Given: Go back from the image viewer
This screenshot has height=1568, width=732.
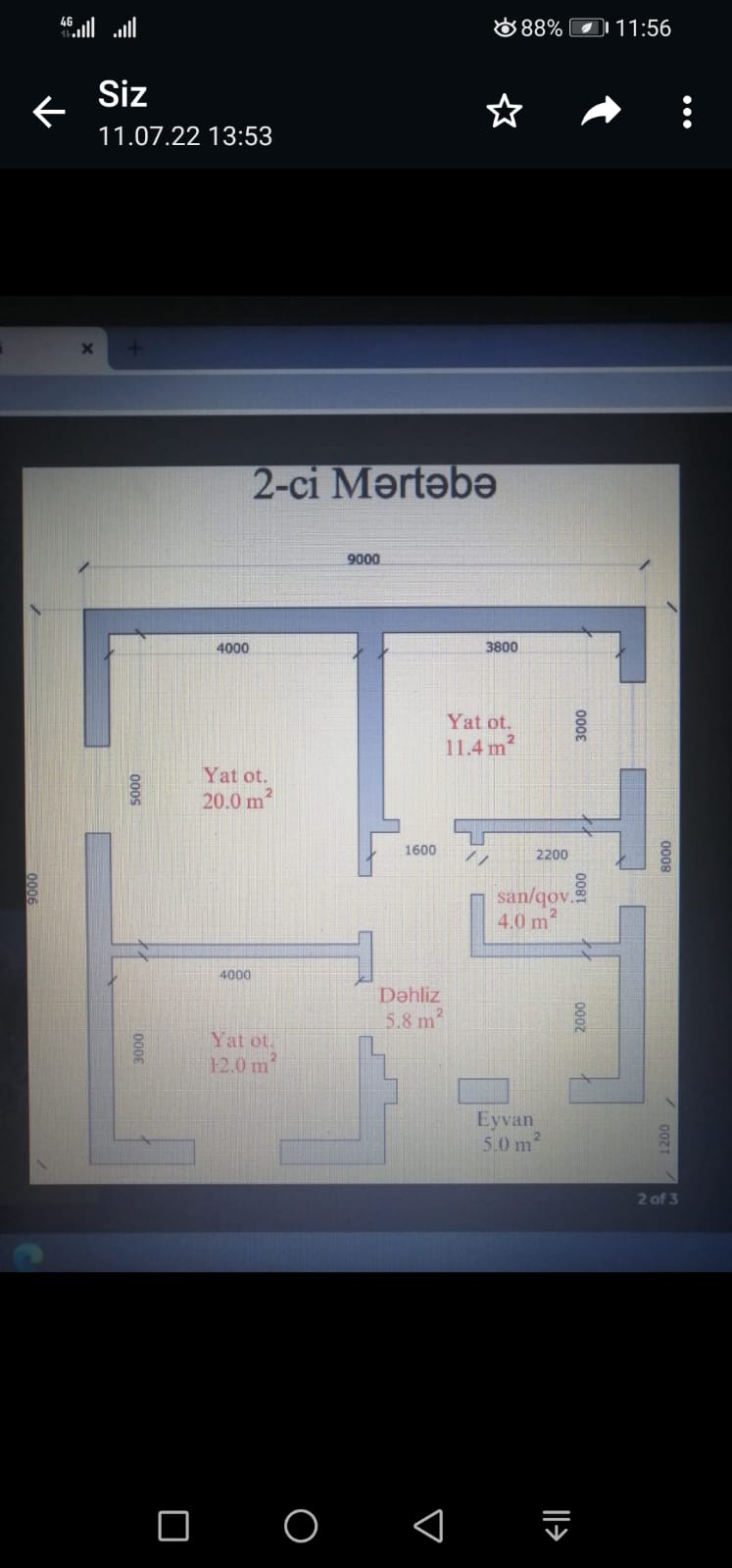Looking at the screenshot, I should coord(49,113).
